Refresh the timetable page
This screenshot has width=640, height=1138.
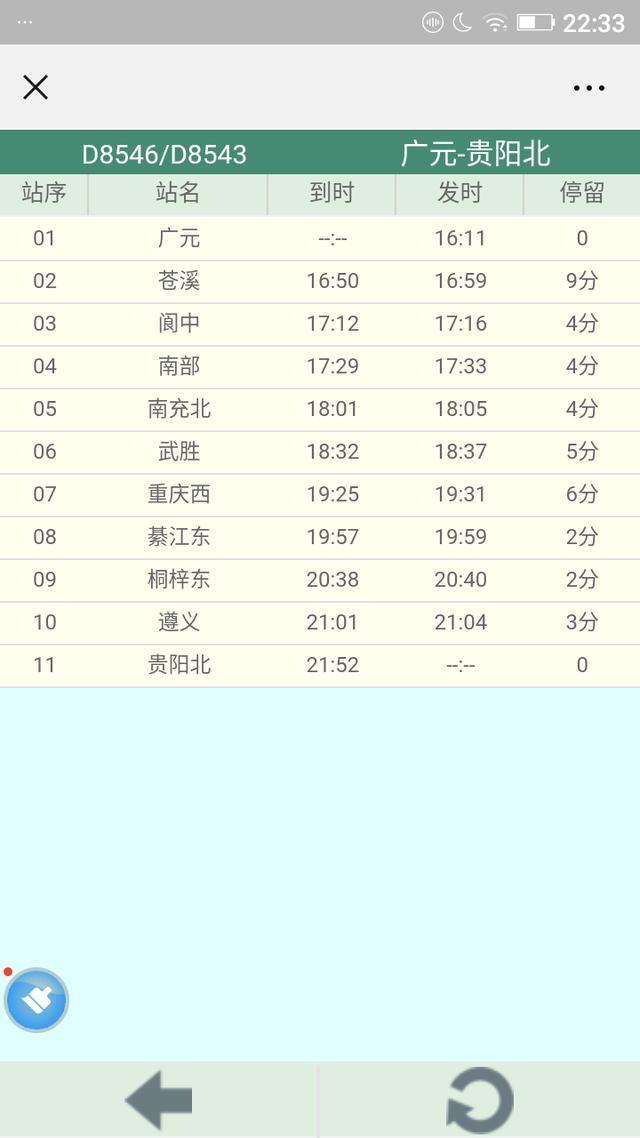tap(479, 1100)
